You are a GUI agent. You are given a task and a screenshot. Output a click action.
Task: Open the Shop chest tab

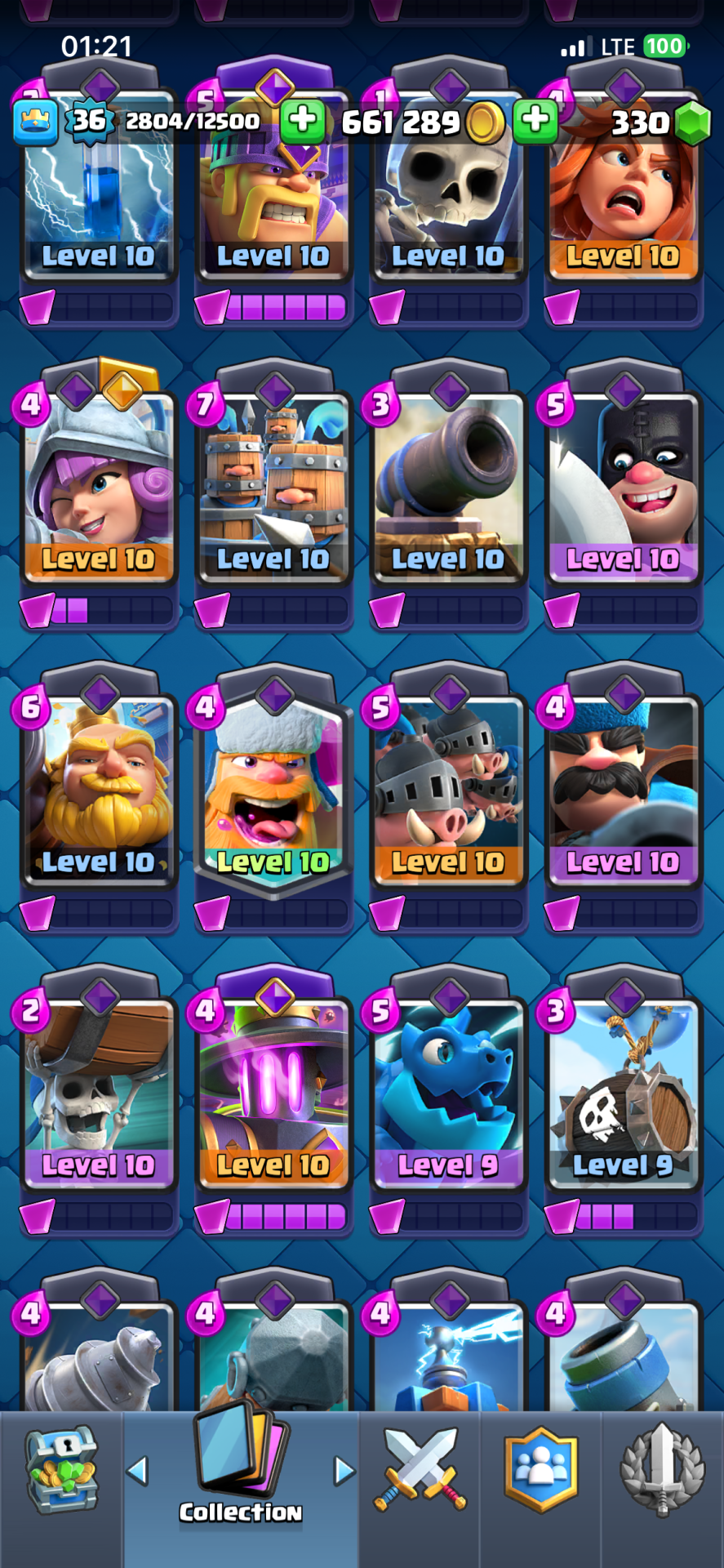click(62, 1470)
